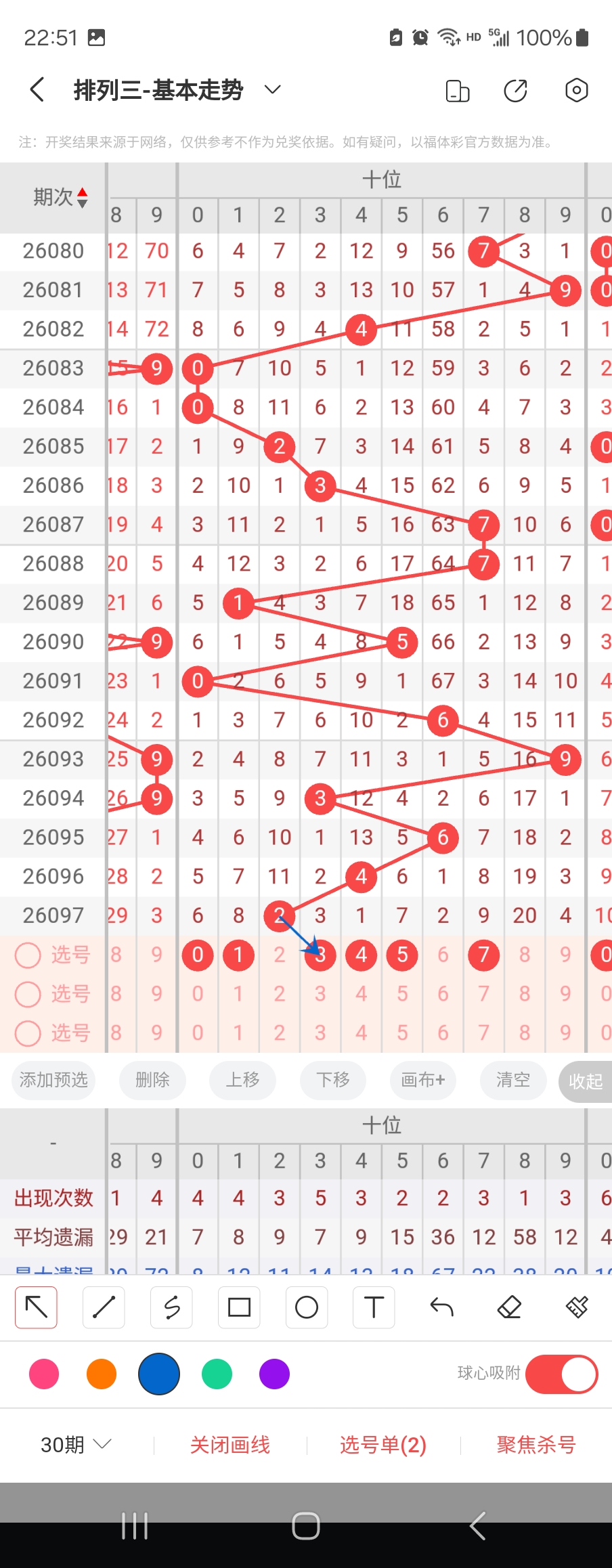Tap 添加预选 button
The width and height of the screenshot is (612, 1568).
(x=53, y=1080)
